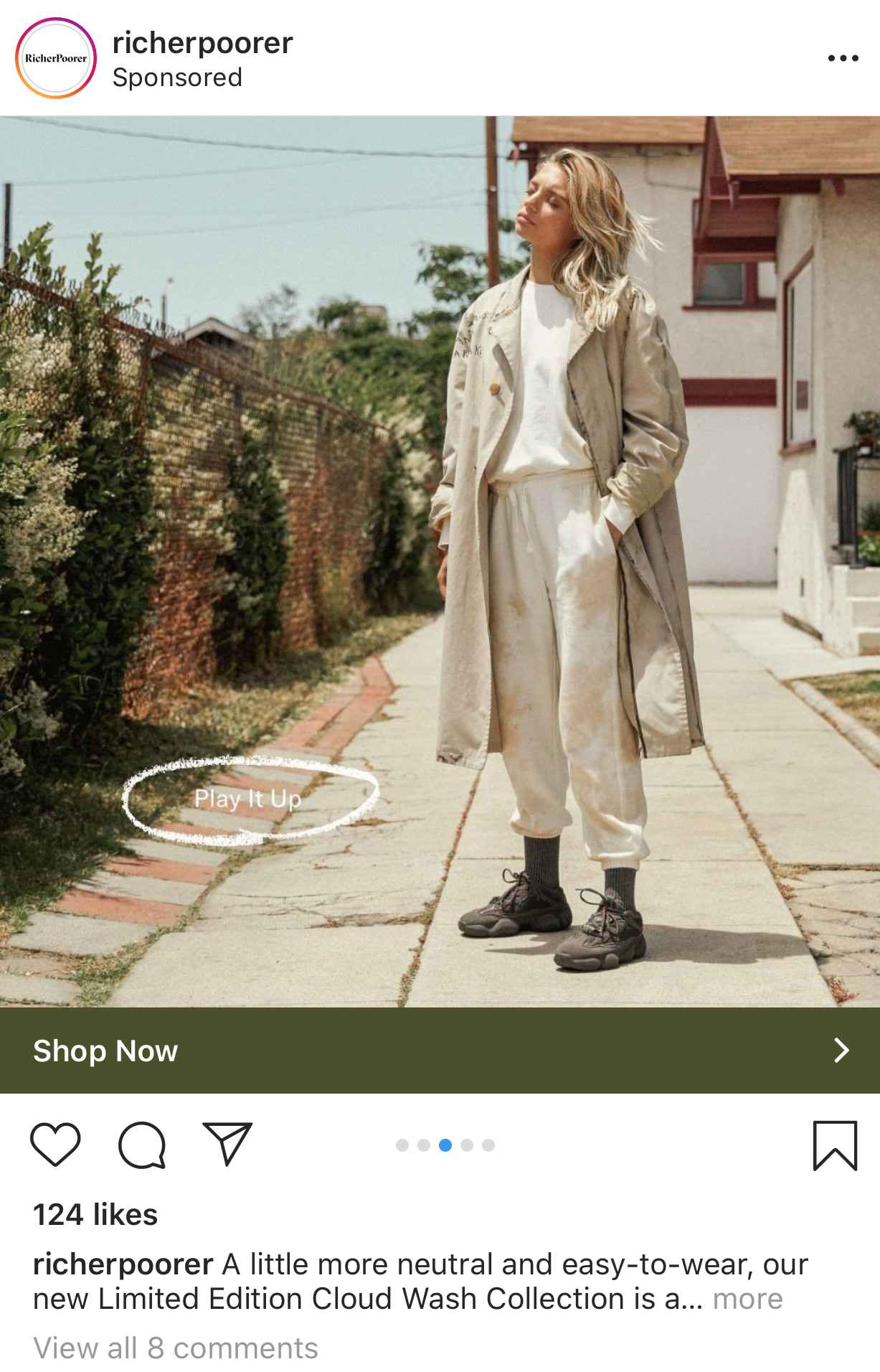880x1372 pixels.
Task: View all 8 comments
Action: tap(176, 1348)
